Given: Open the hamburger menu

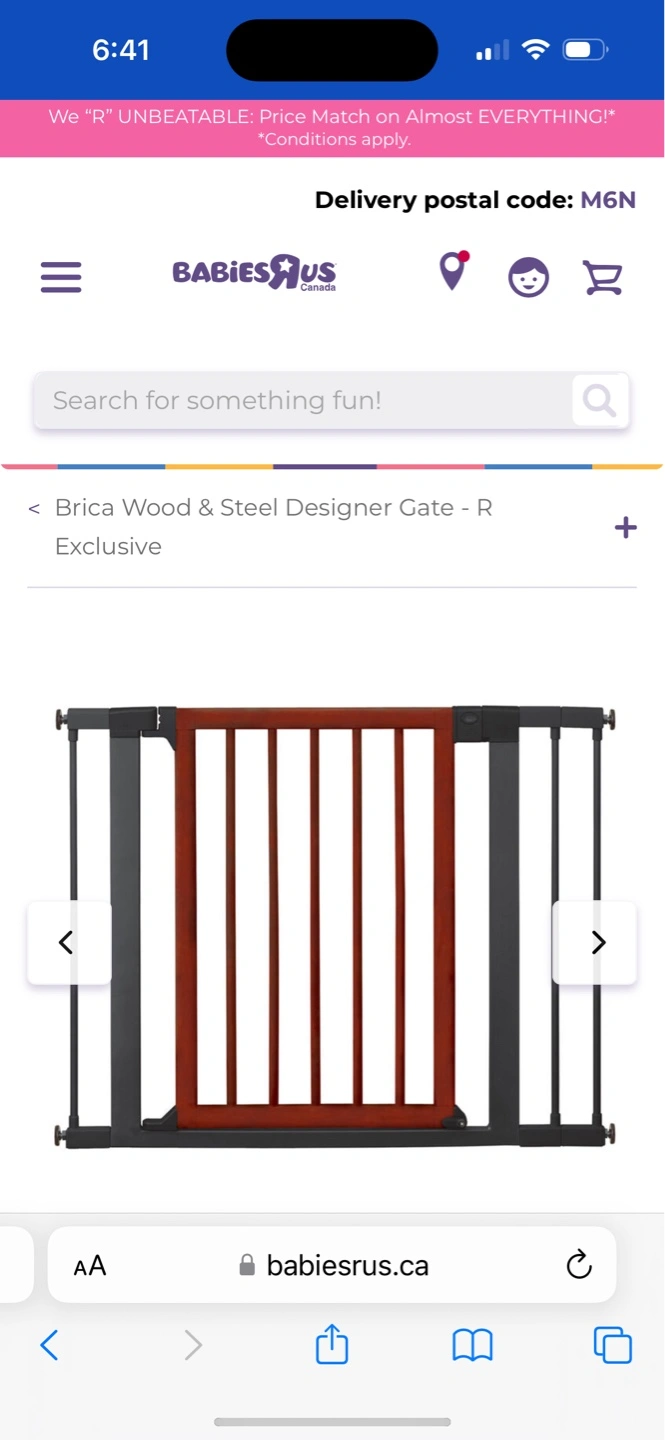Looking at the screenshot, I should click(x=61, y=276).
